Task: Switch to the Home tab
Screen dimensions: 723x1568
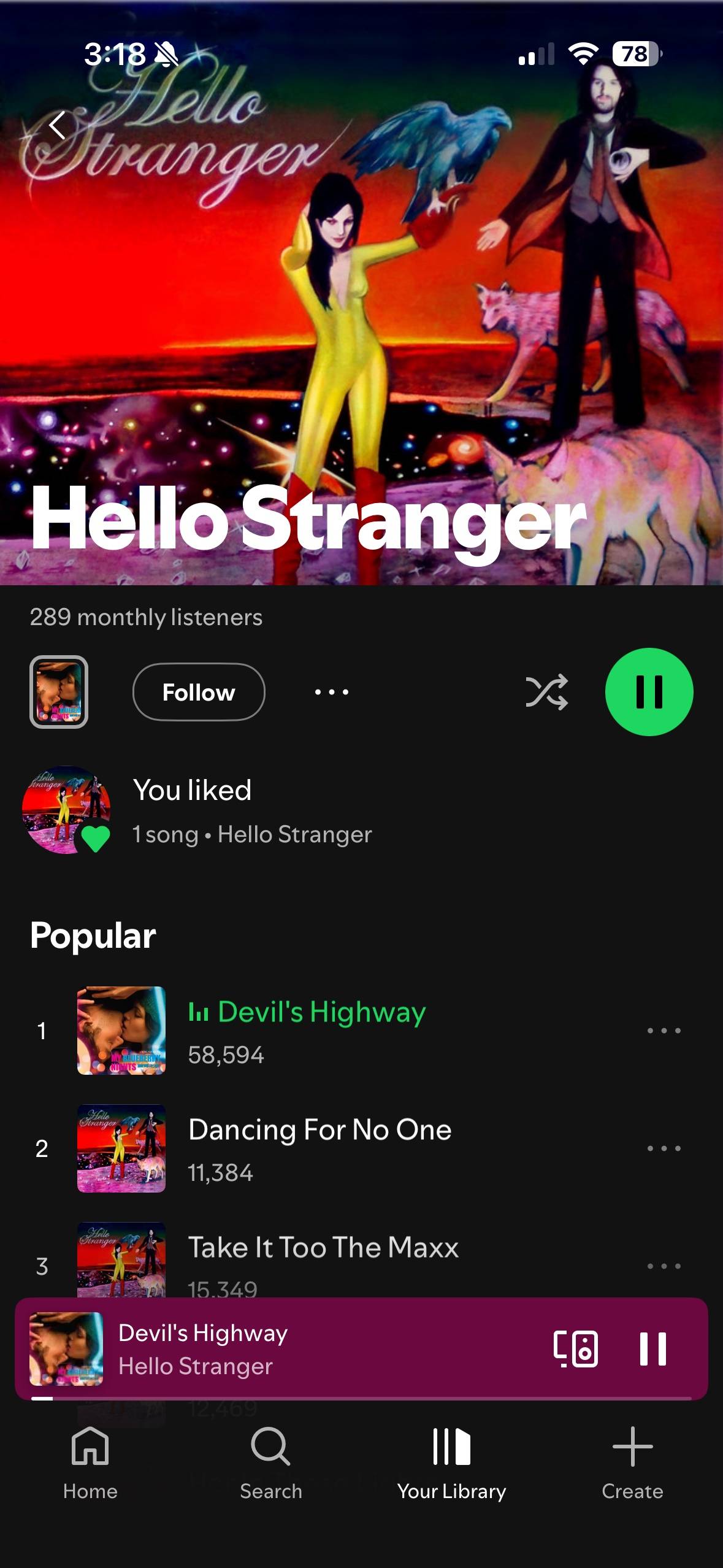Action: click(90, 1464)
